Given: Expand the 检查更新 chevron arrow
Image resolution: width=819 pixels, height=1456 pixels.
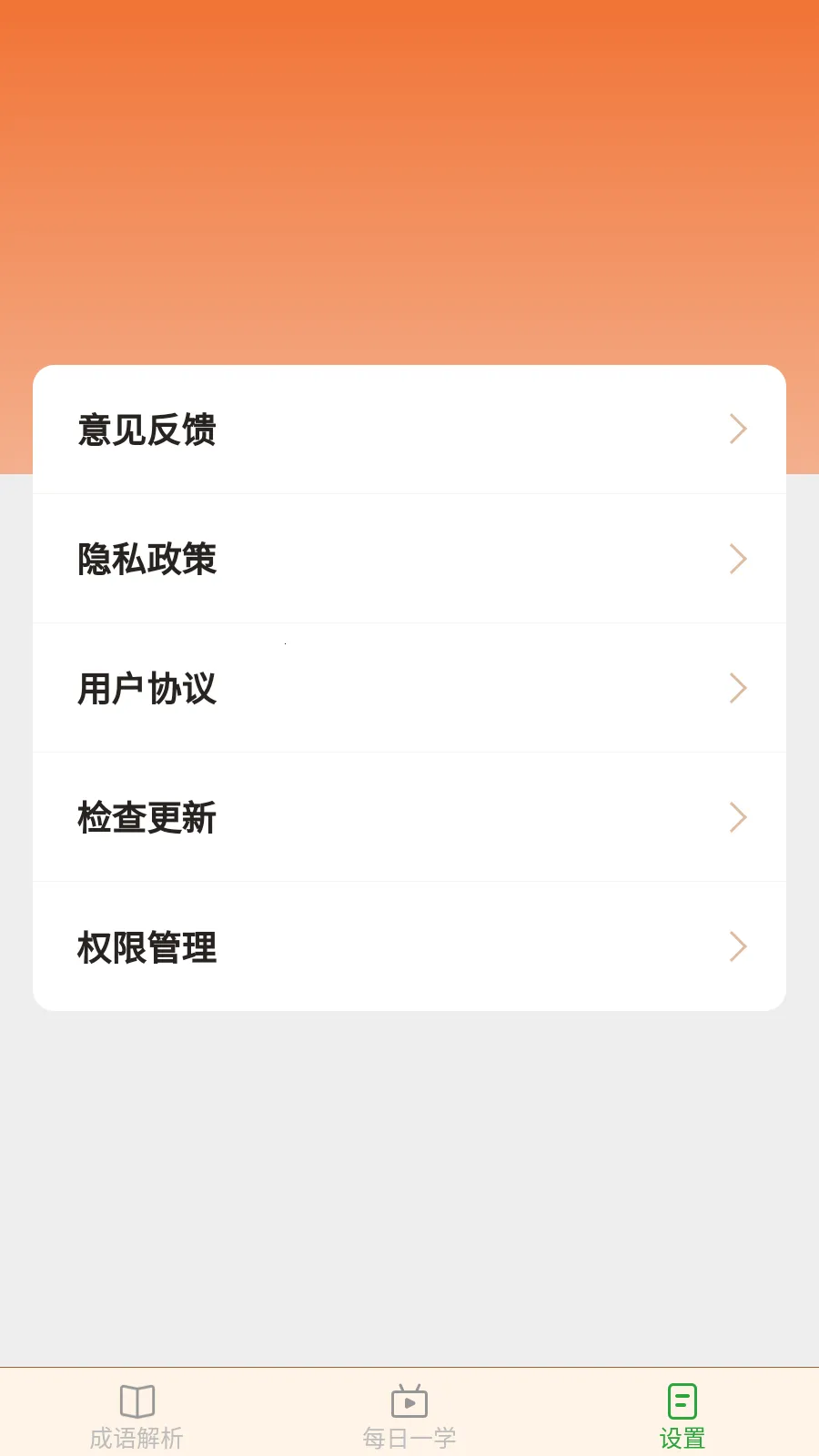Looking at the screenshot, I should coord(739,817).
